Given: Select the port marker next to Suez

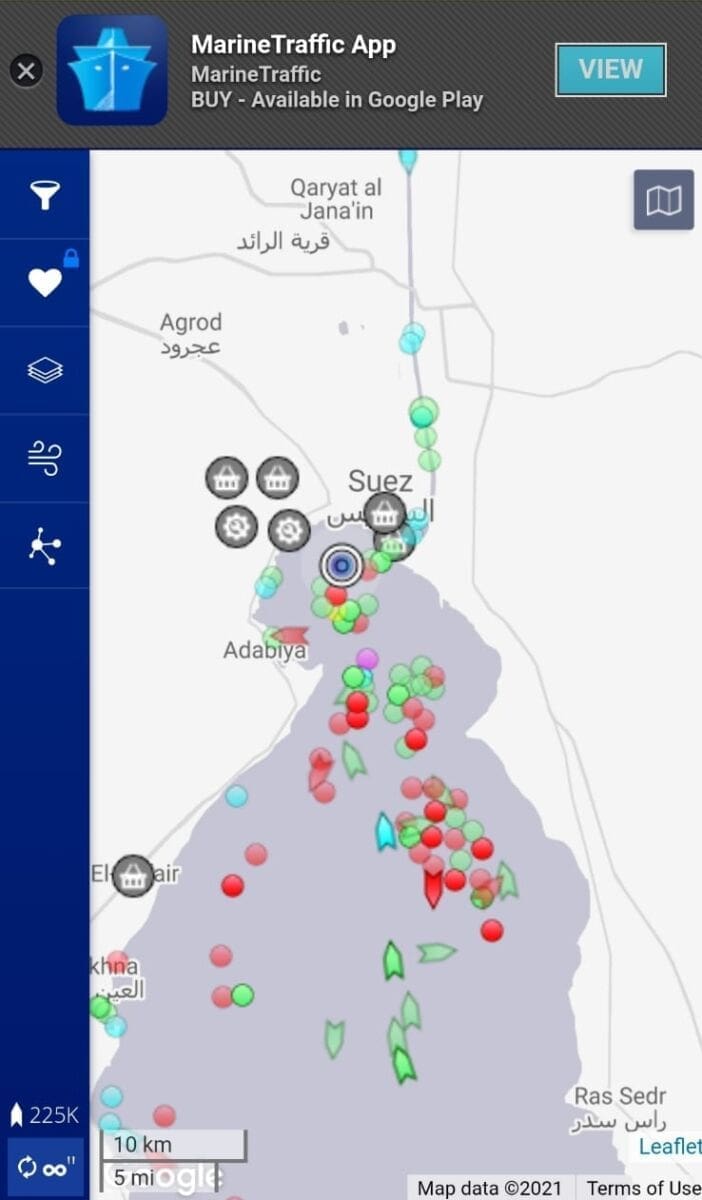Looking at the screenshot, I should [385, 513].
